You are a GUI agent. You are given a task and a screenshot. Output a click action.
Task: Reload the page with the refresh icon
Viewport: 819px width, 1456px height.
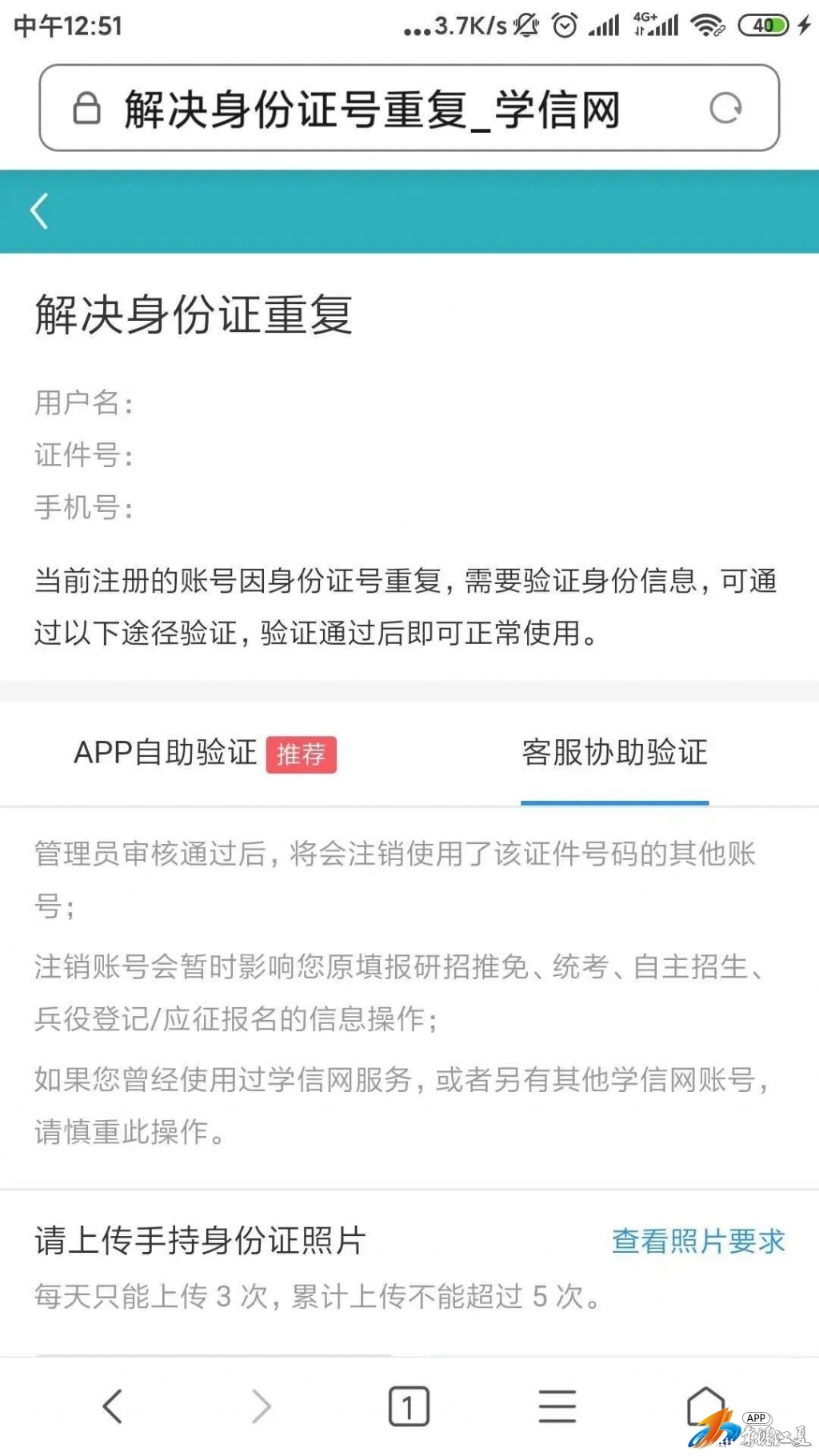(x=725, y=108)
